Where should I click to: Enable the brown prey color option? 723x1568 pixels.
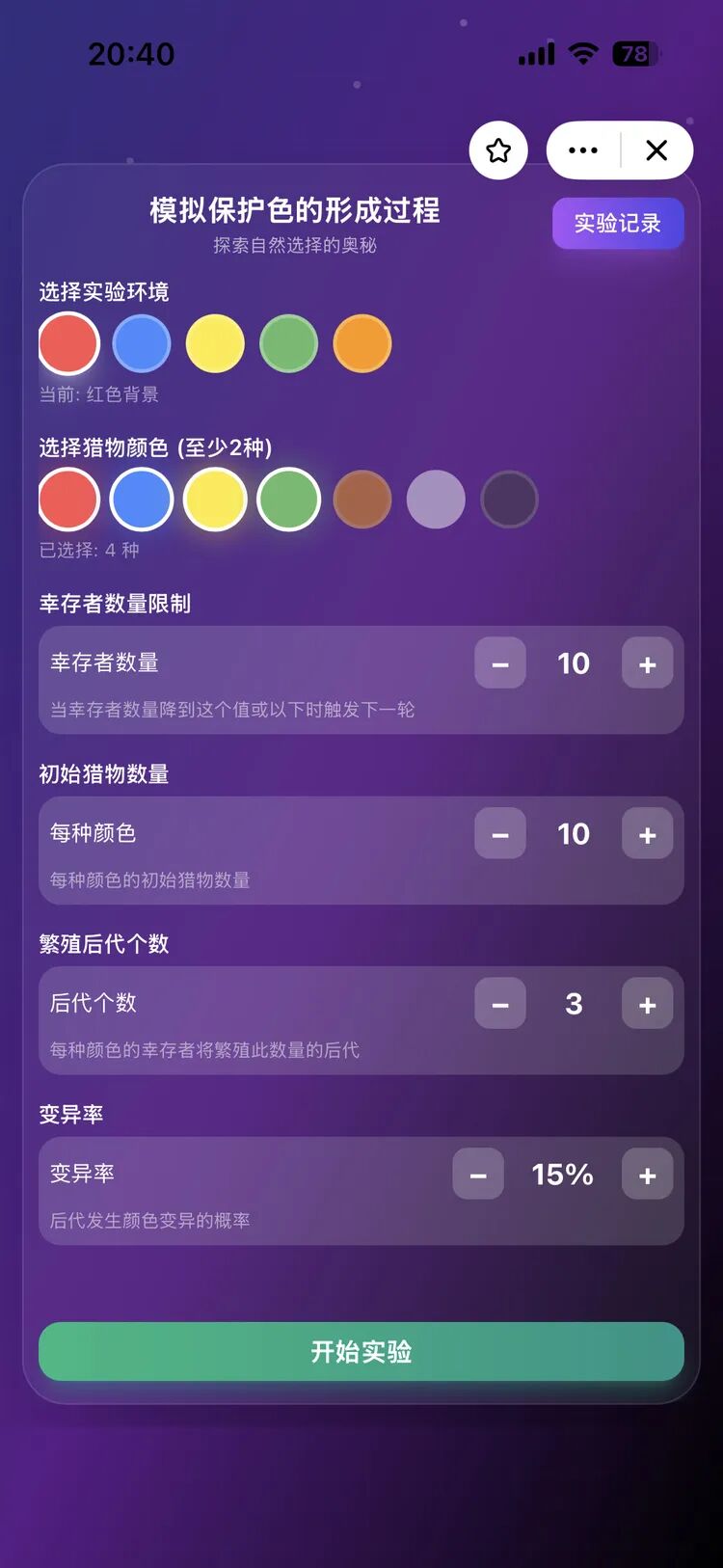[x=361, y=499]
